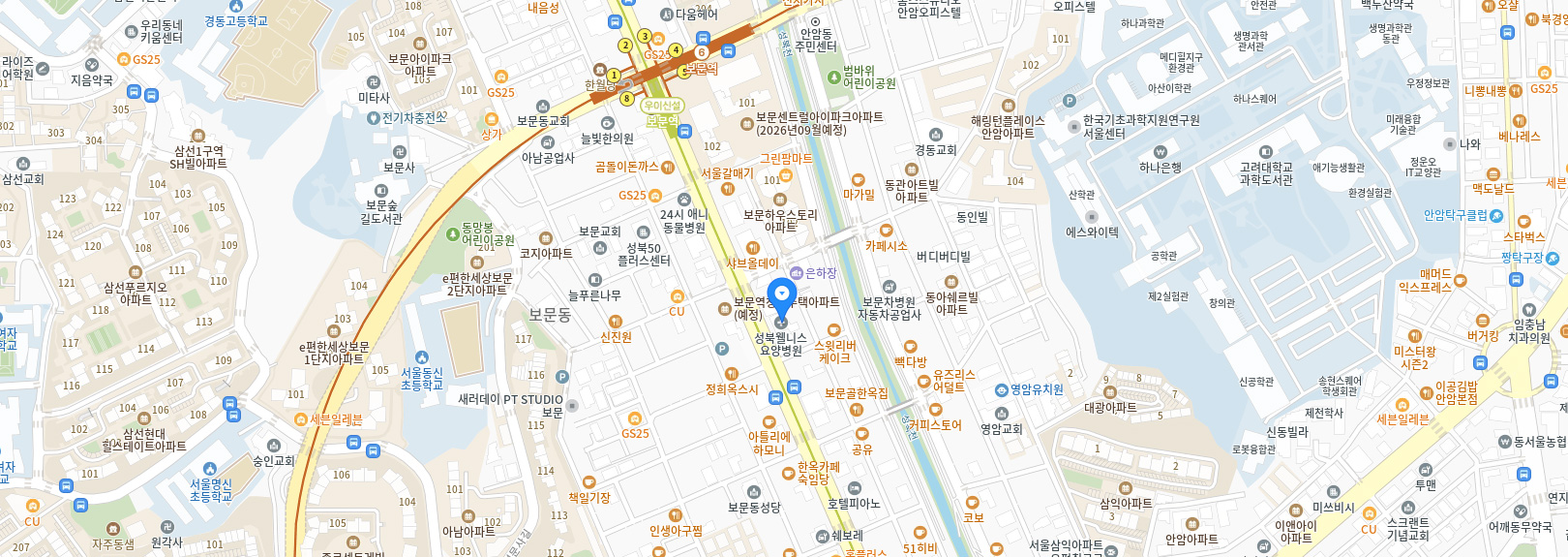Select the 버거킹 marker
This screenshot has width=1568, height=557.
pyautogui.click(x=1482, y=322)
